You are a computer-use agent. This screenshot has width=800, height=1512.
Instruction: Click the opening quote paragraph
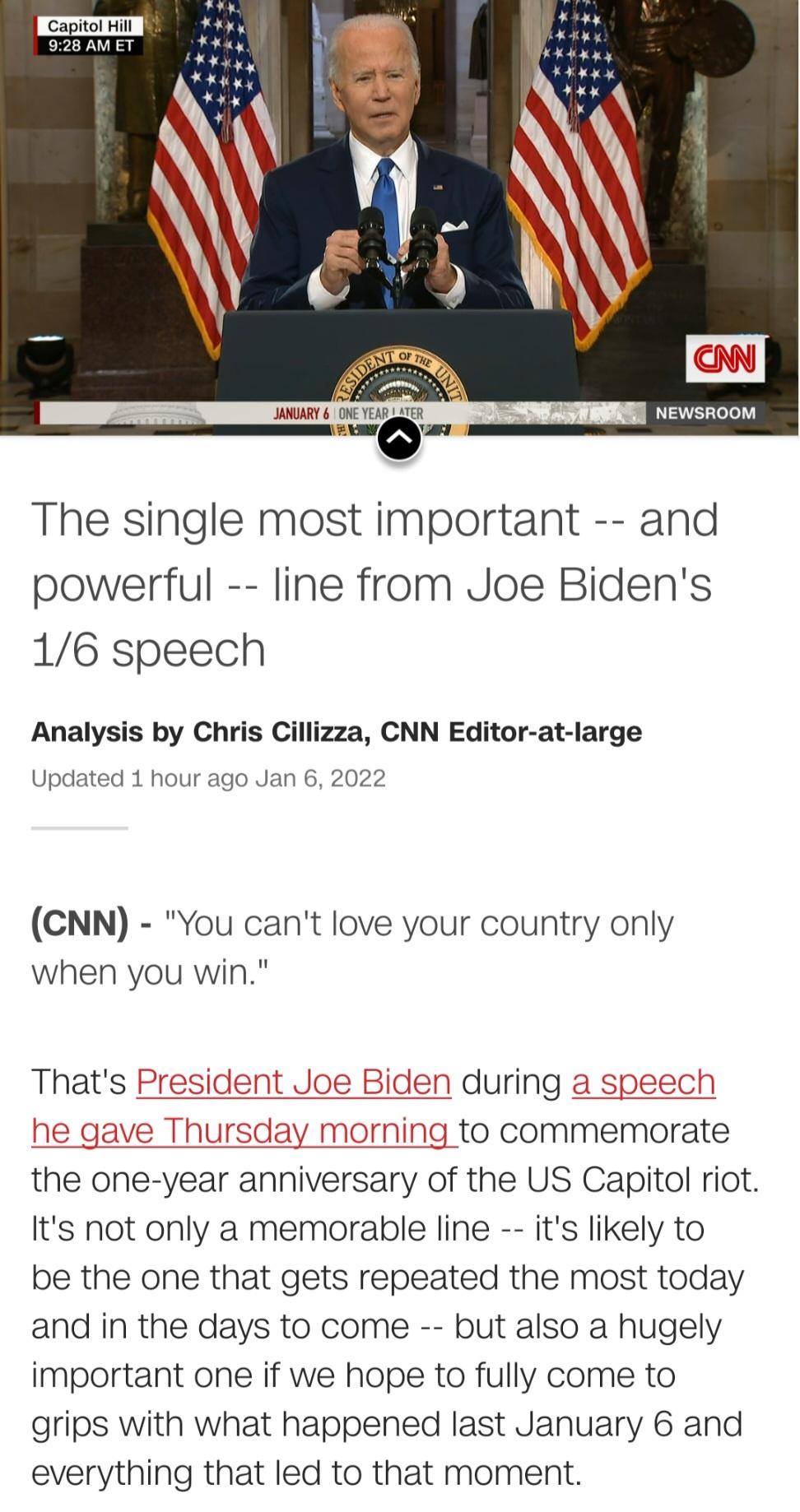(x=352, y=948)
